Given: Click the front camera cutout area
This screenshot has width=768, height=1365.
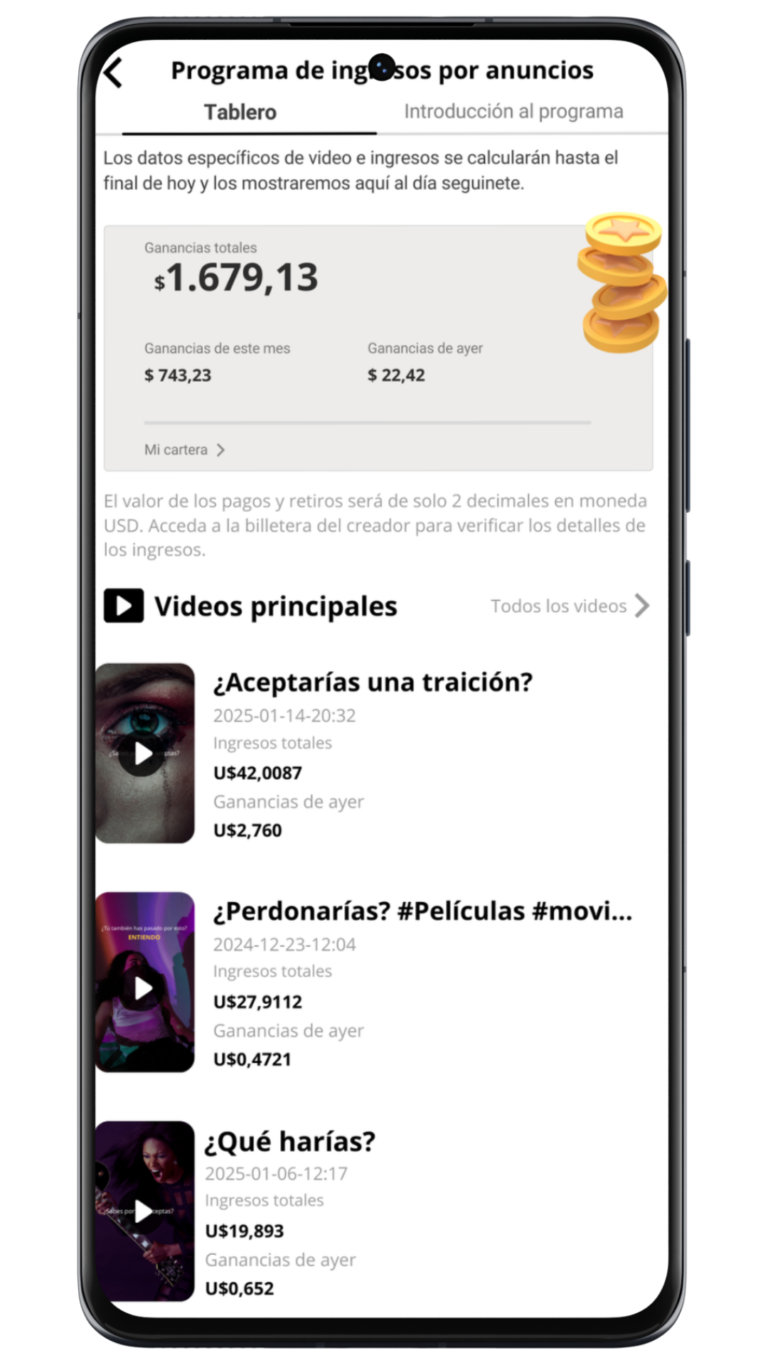Looking at the screenshot, I should (384, 65).
